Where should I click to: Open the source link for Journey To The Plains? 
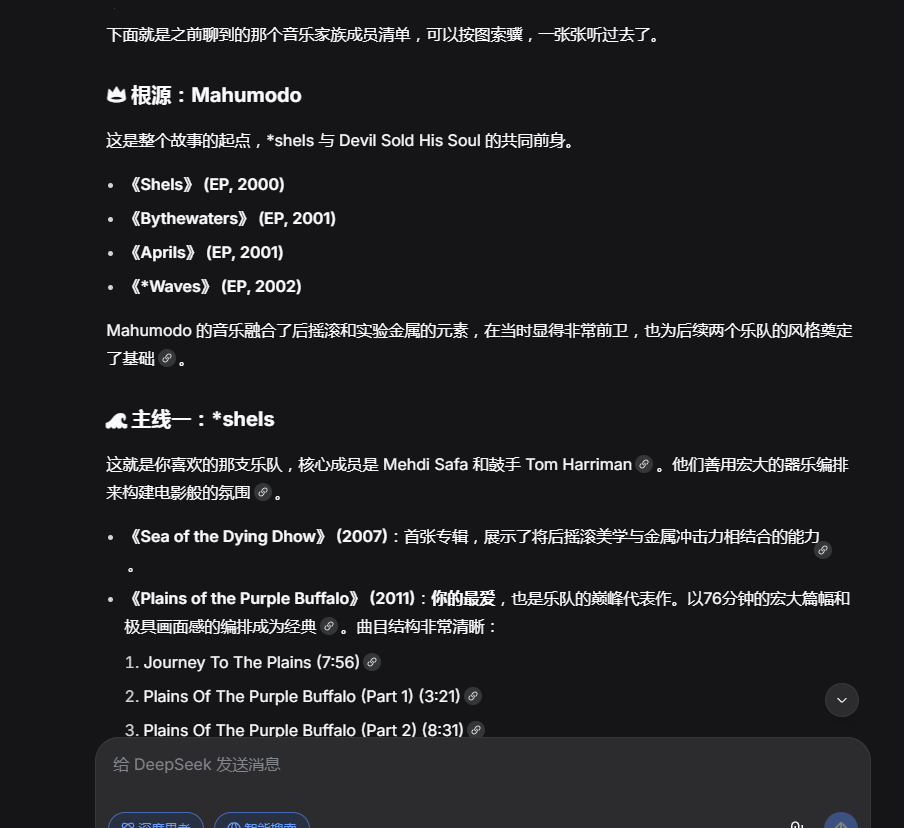coord(372,662)
